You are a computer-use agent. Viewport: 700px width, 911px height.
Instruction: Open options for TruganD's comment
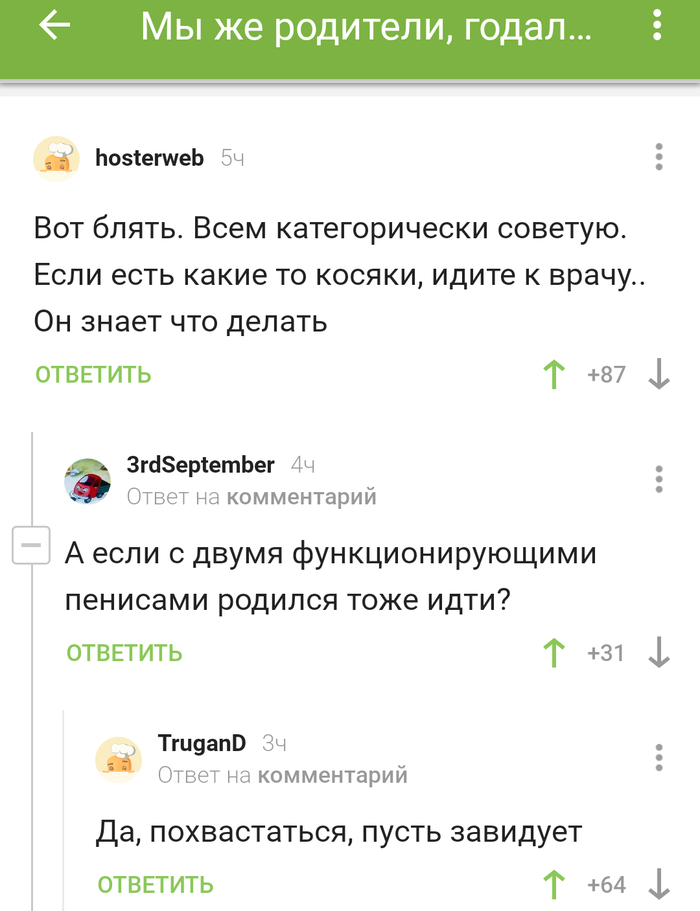[x=658, y=757]
